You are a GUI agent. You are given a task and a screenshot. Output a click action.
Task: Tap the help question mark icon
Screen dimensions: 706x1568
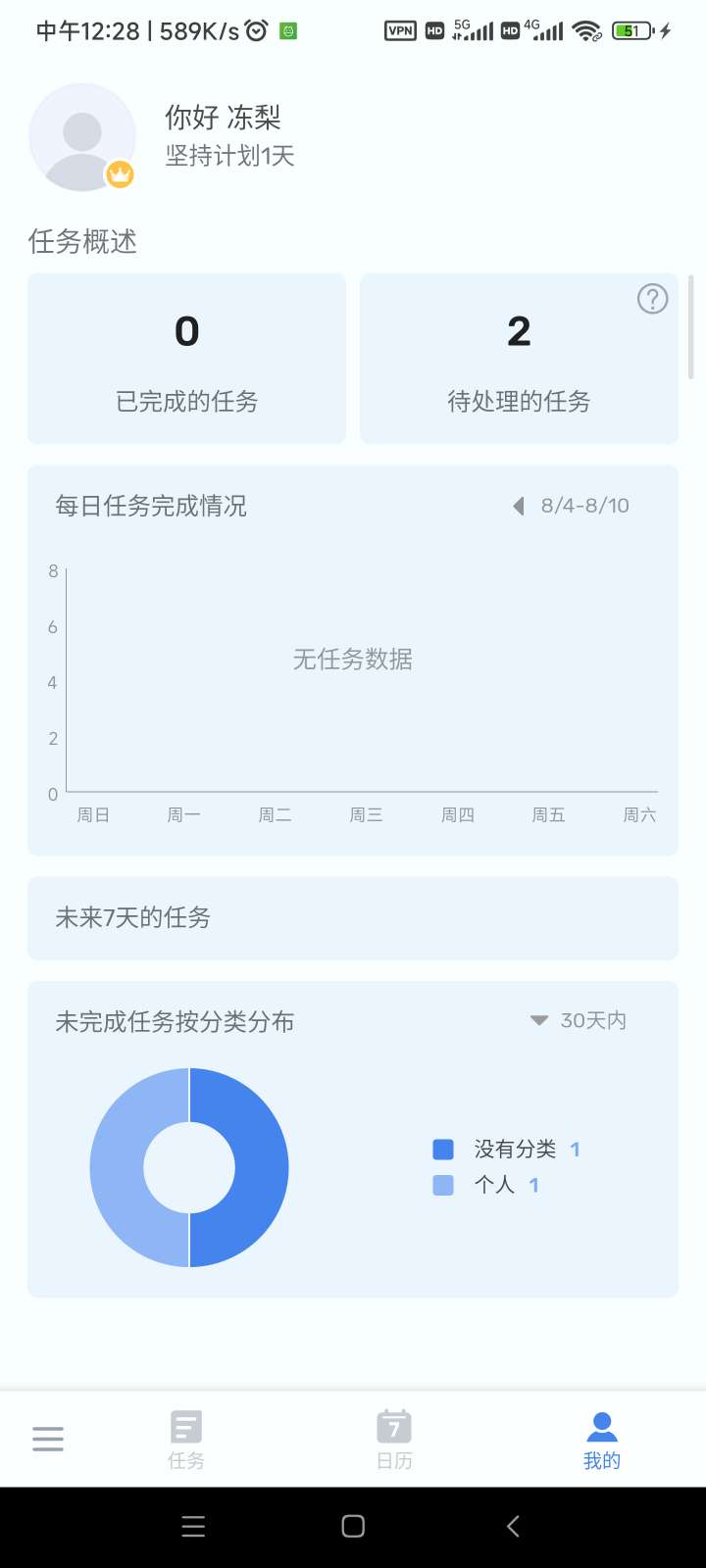pos(652,299)
